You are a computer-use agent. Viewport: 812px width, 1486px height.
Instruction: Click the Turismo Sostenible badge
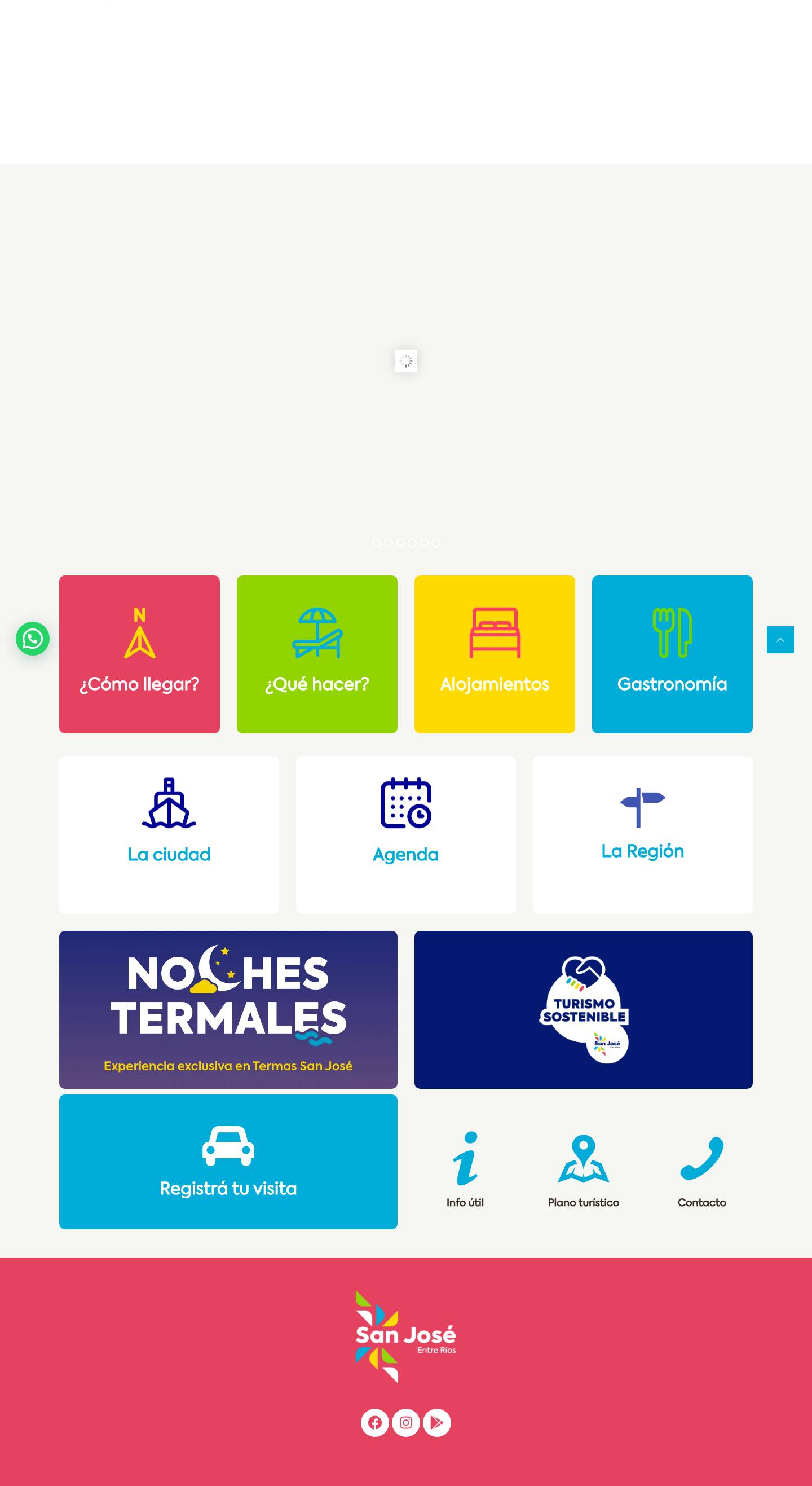tap(584, 1010)
